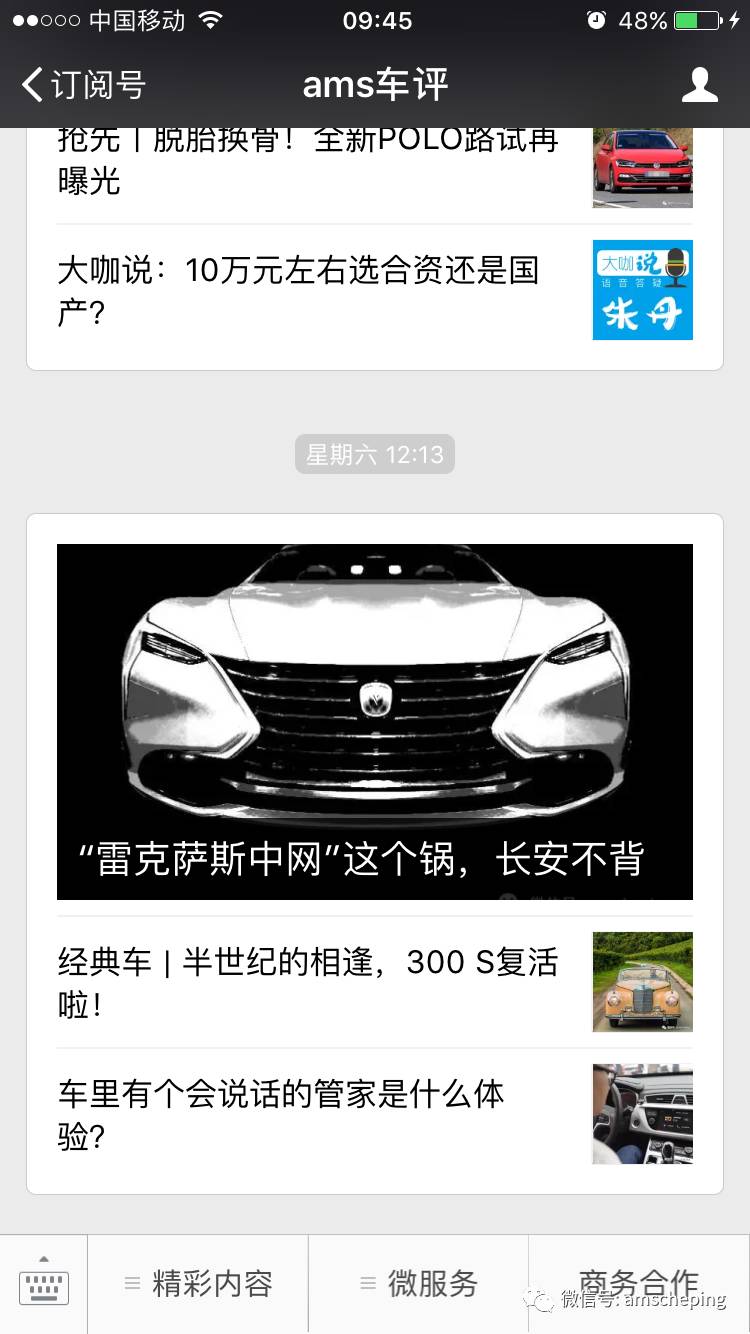The height and width of the screenshot is (1334, 750).
Task: Tap the battery icon in the status bar
Action: (696, 18)
